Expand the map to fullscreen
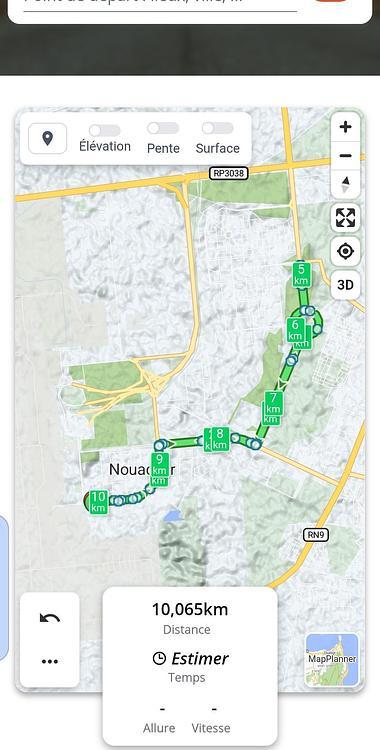 pyautogui.click(x=345, y=218)
